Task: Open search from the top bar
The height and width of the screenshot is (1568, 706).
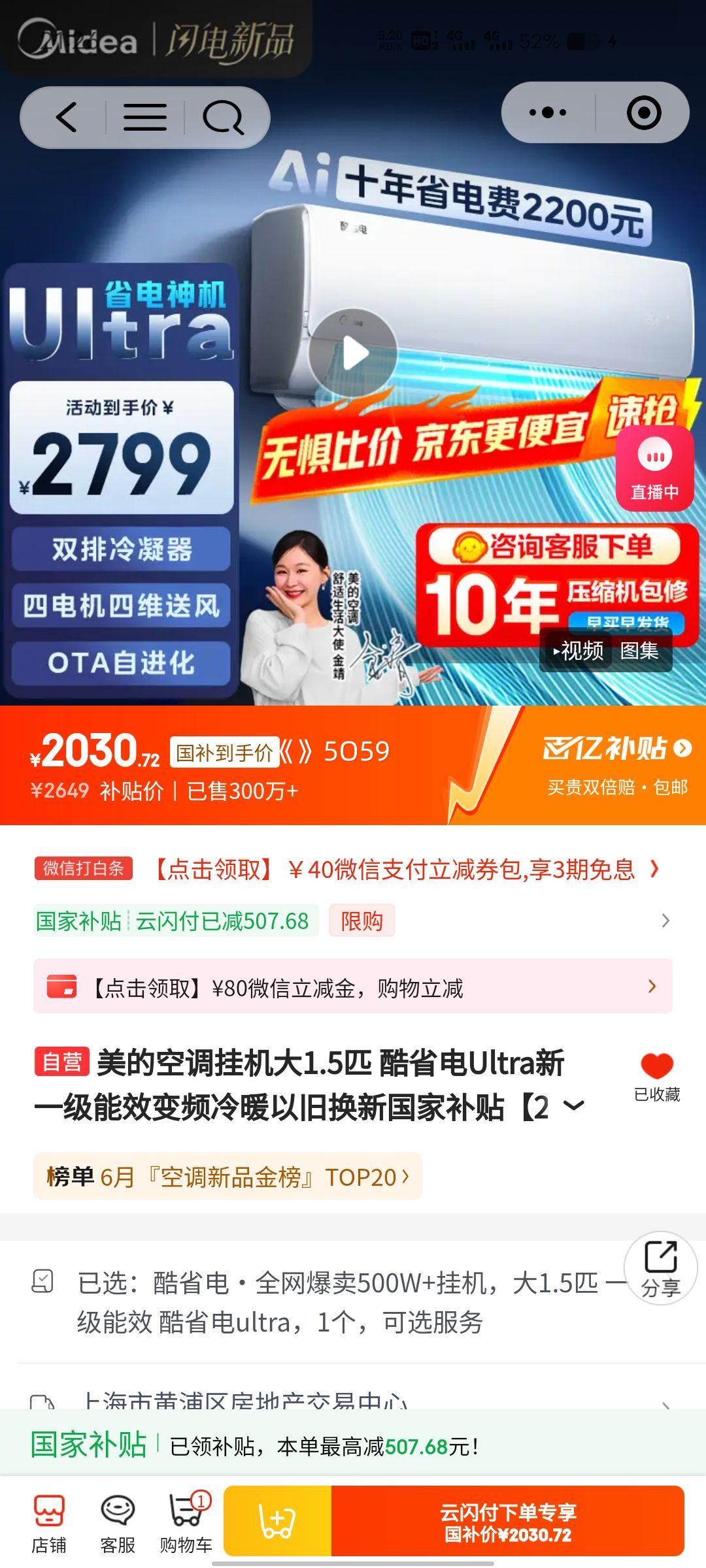Action: pos(223,118)
